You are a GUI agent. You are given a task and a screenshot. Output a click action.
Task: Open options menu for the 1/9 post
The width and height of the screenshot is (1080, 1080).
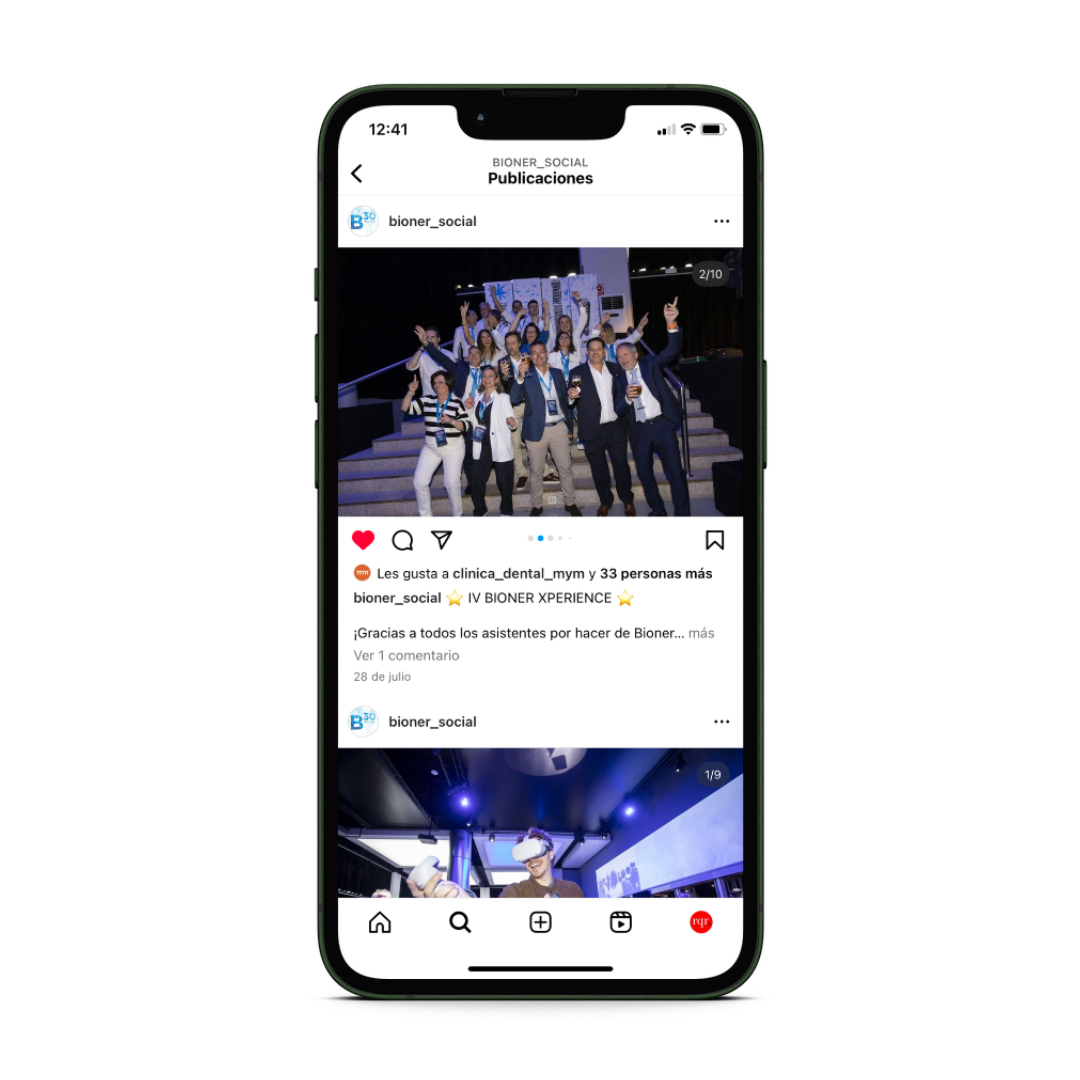(x=721, y=722)
